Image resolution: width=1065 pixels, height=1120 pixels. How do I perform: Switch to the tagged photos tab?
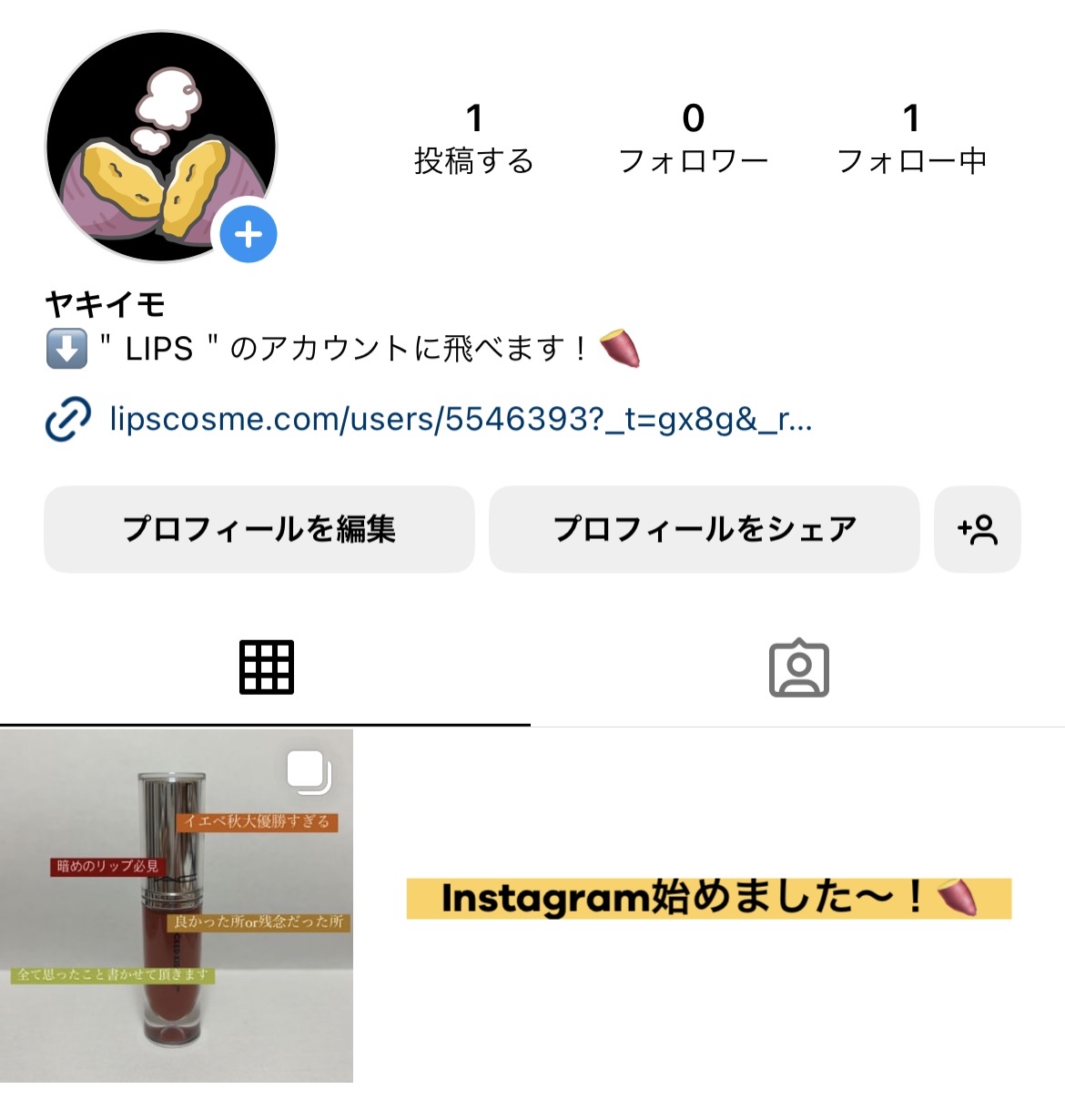click(x=798, y=667)
